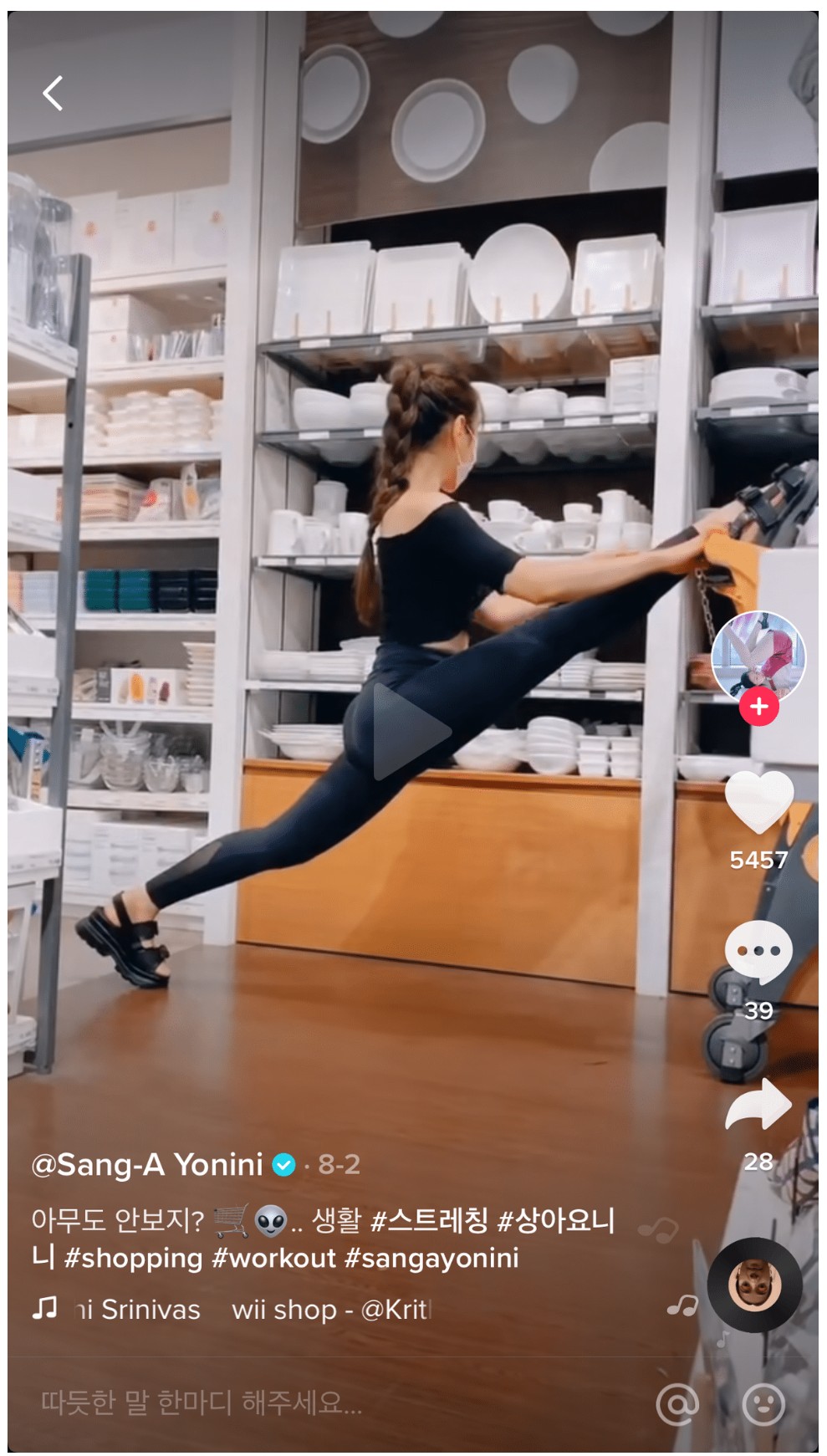Image resolution: width=827 pixels, height=1456 pixels.
Task: Go back using the top-left arrow
Action: (53, 93)
